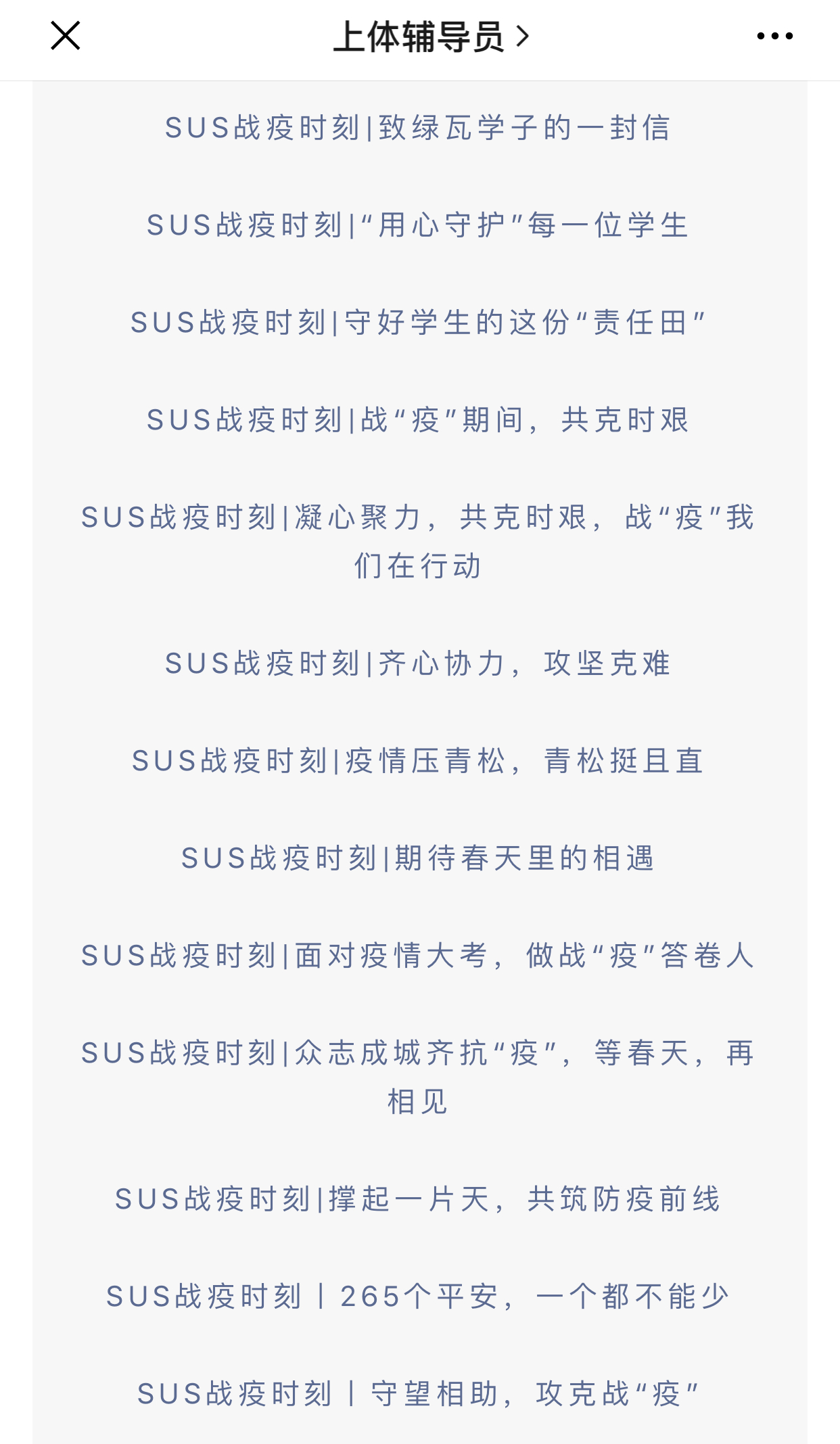The width and height of the screenshot is (840, 1444).
Task: Open link 守望相助，攻克战"疫"
Action: pyautogui.click(x=418, y=1394)
